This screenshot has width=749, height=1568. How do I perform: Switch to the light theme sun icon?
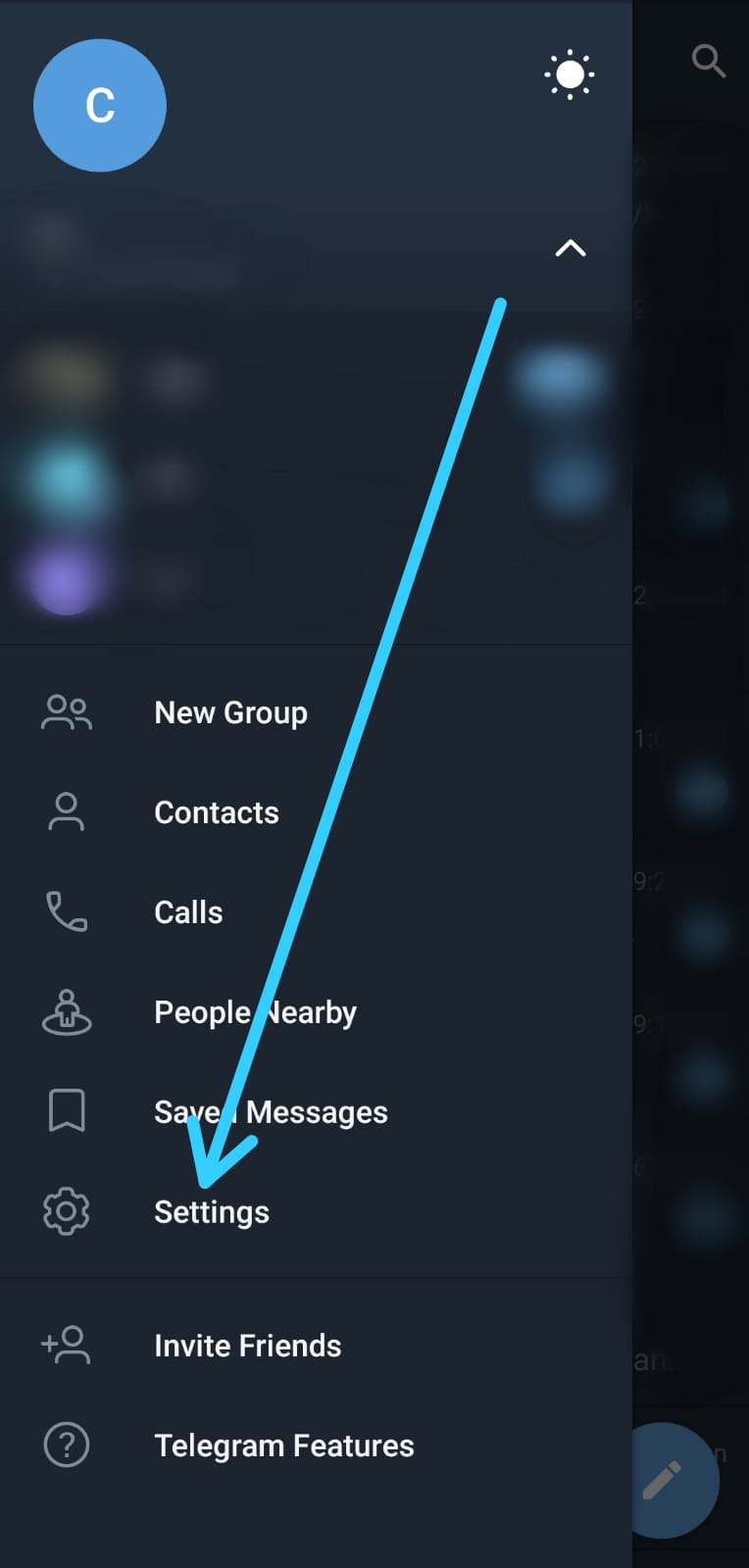pos(570,75)
